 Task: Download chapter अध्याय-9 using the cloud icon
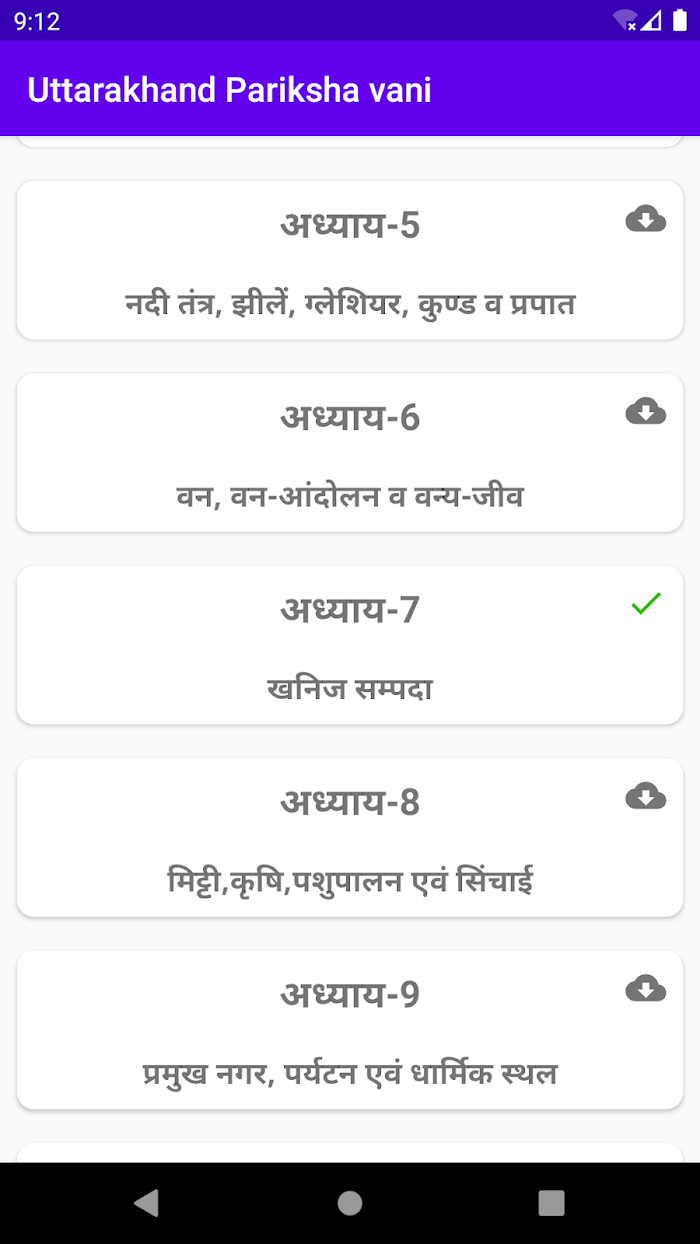(x=646, y=989)
